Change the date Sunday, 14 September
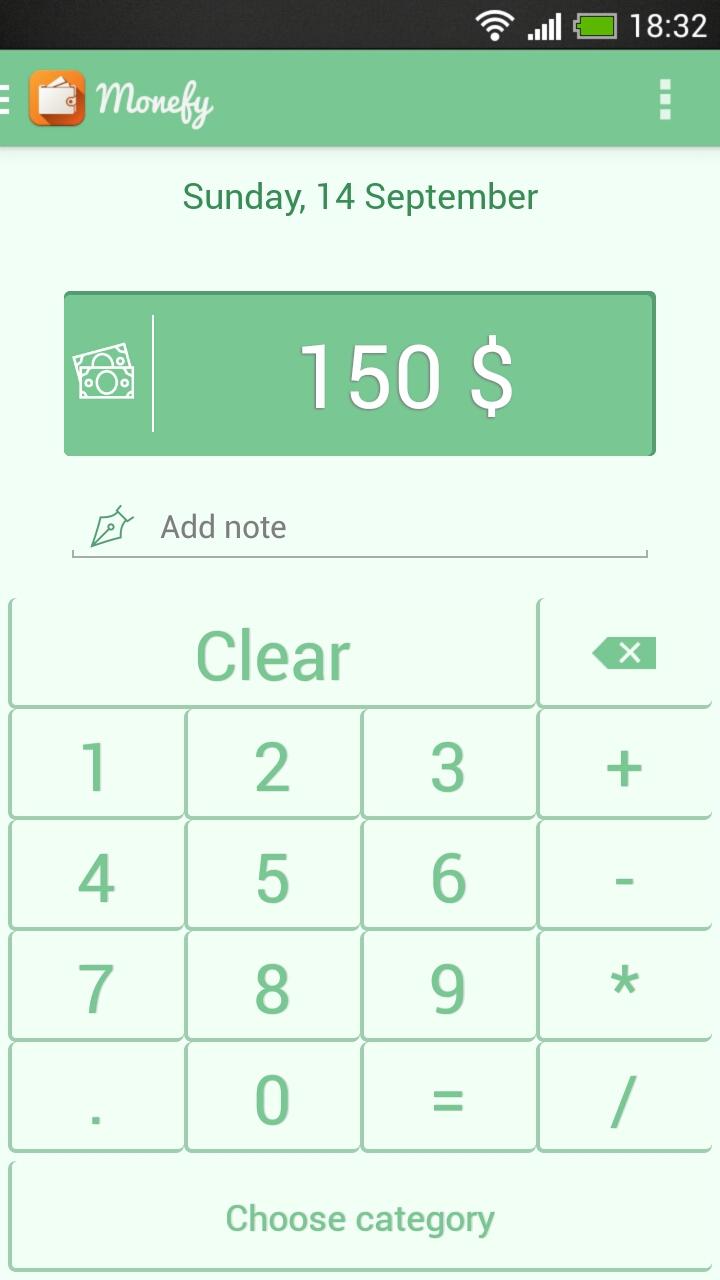 click(x=360, y=197)
